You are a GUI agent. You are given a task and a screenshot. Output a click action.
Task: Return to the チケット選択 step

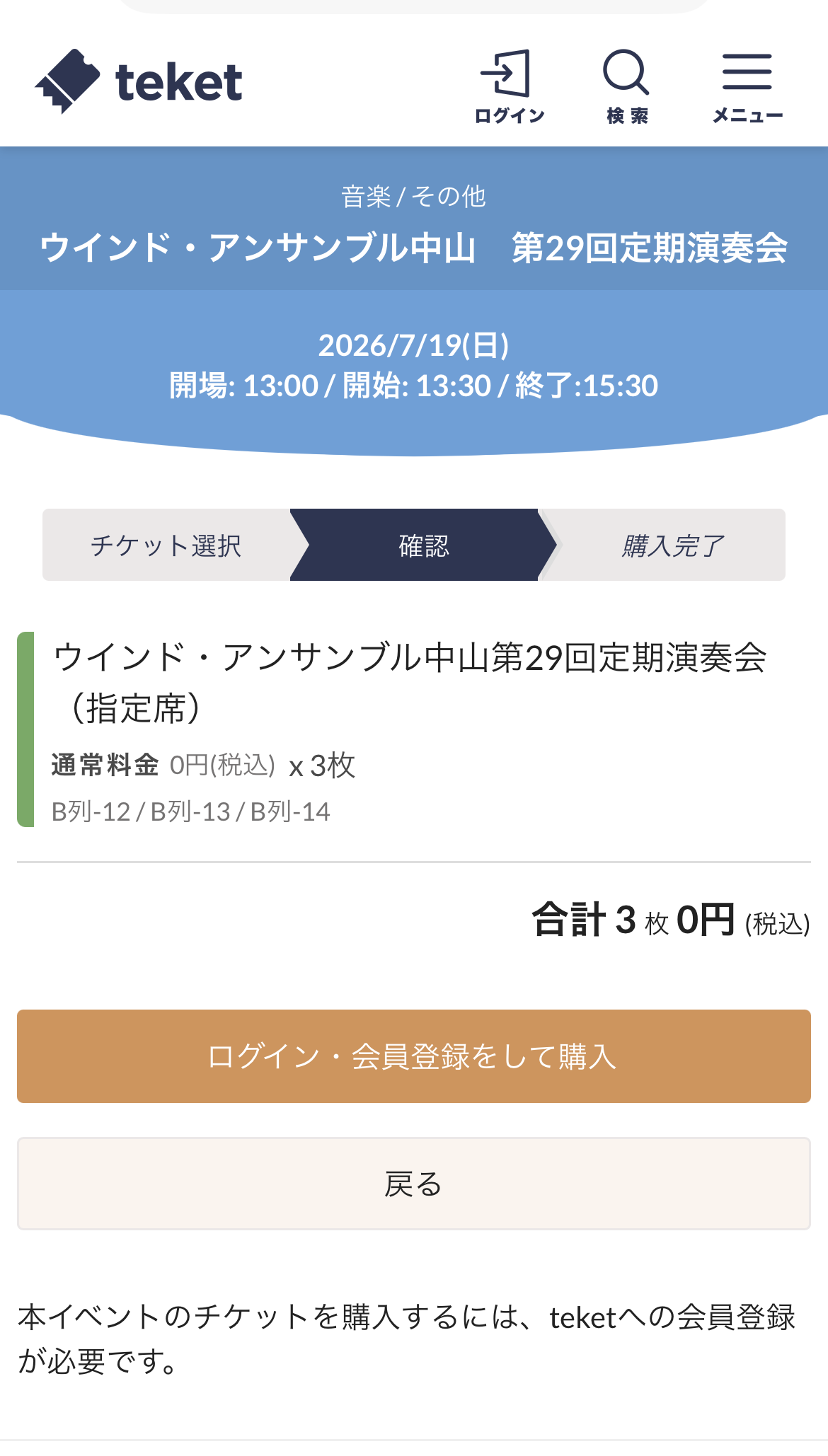pos(166,545)
